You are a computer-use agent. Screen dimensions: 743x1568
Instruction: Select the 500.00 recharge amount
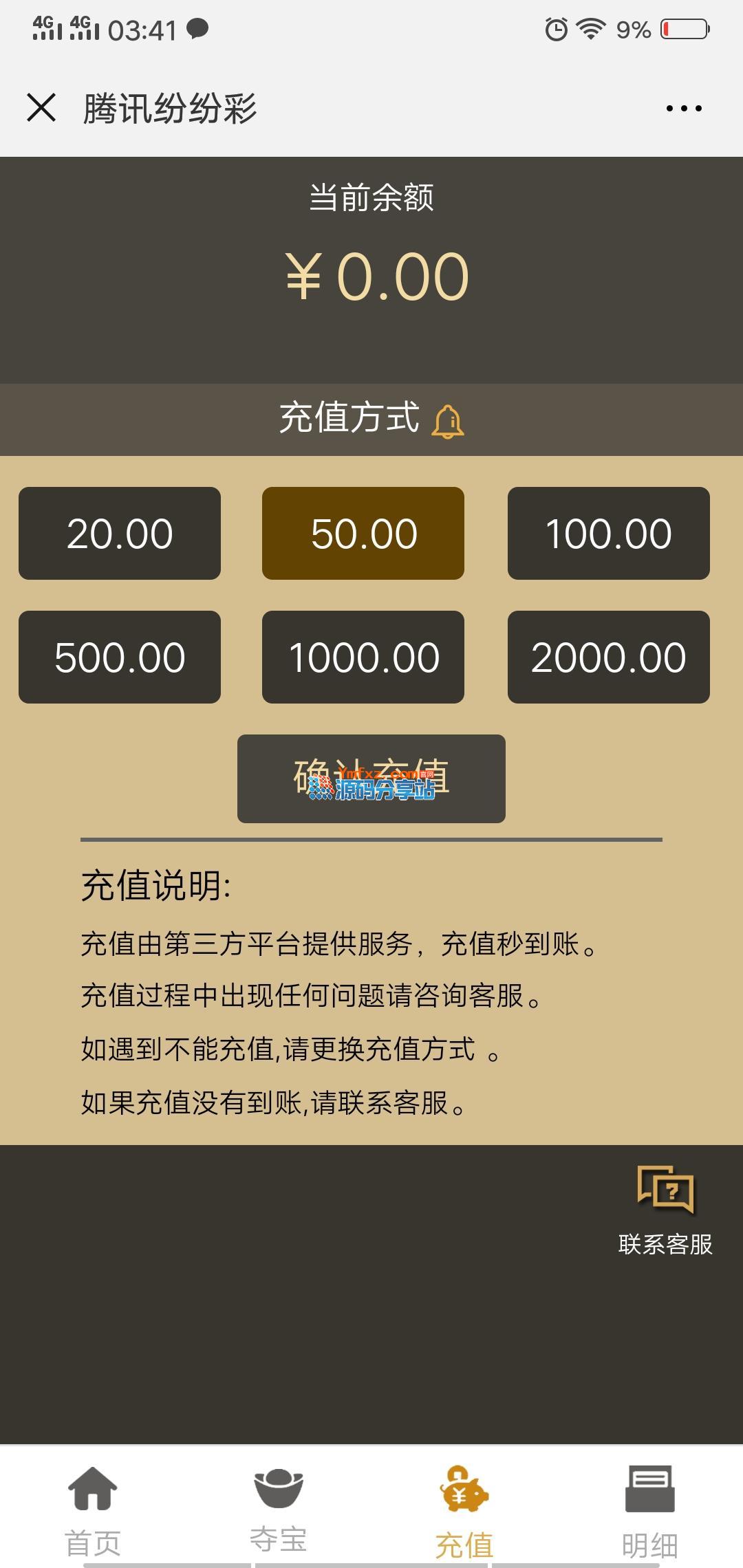120,657
